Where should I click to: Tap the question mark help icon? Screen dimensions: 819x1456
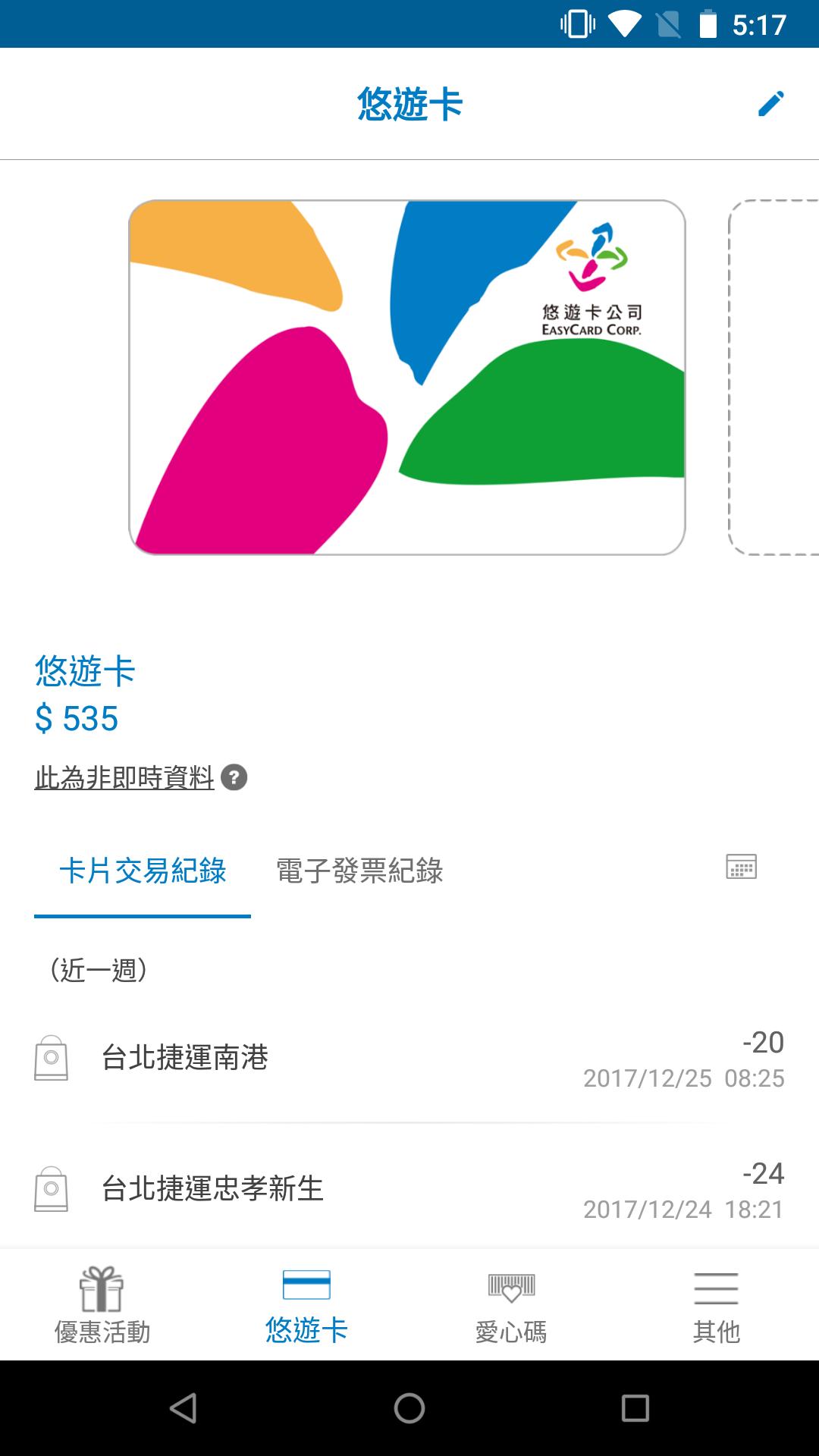click(x=234, y=778)
